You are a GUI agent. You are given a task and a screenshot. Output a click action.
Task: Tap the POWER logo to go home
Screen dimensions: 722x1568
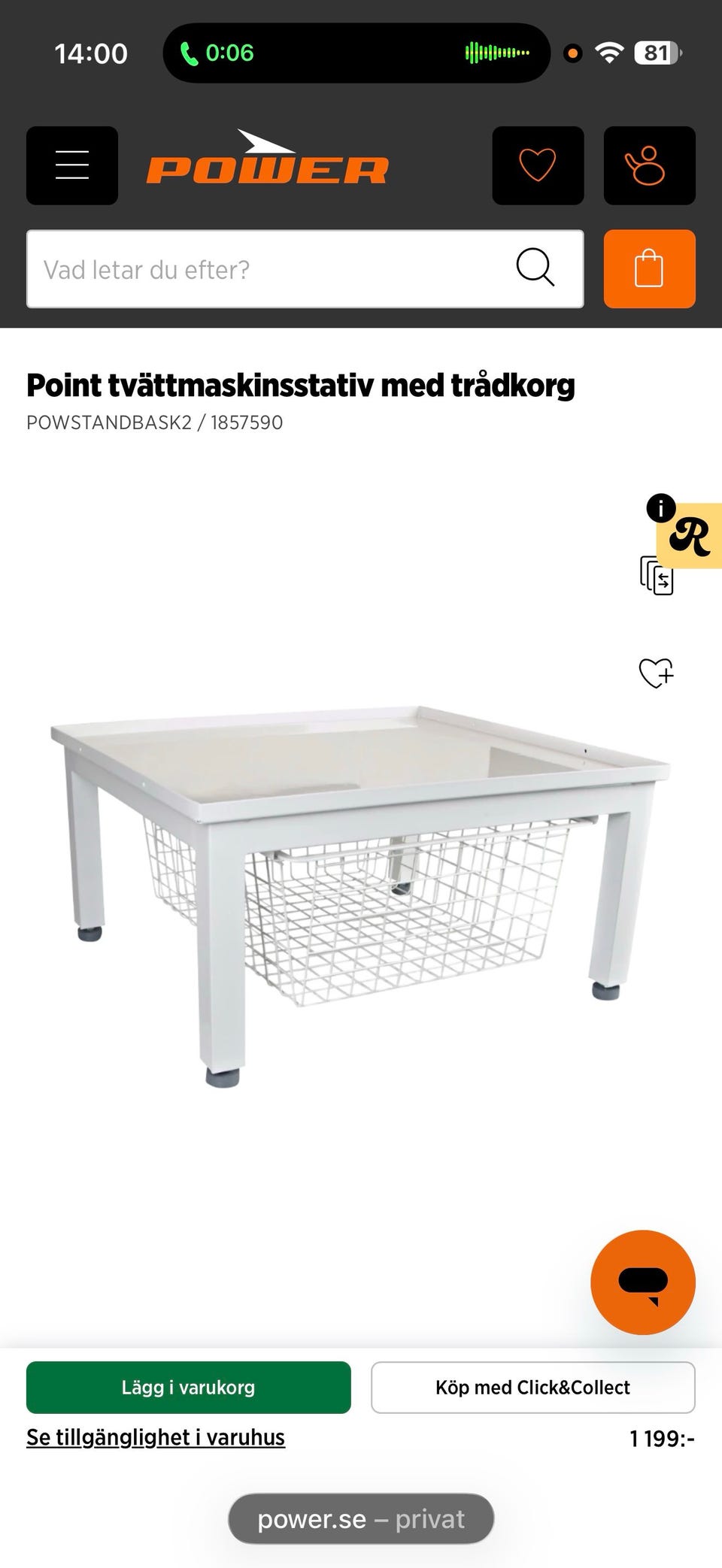click(x=267, y=158)
